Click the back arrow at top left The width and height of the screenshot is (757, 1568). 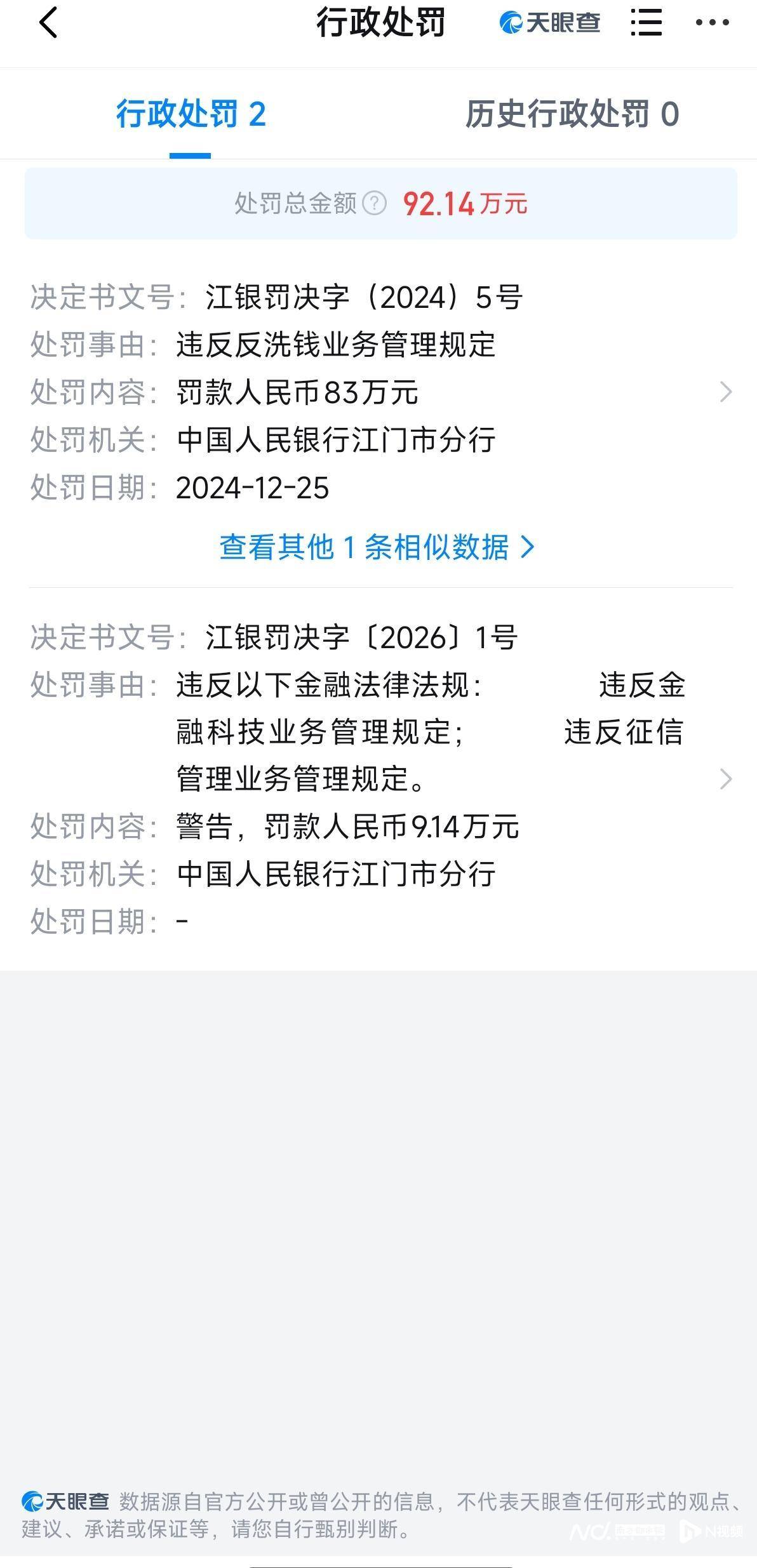pyautogui.click(x=48, y=23)
